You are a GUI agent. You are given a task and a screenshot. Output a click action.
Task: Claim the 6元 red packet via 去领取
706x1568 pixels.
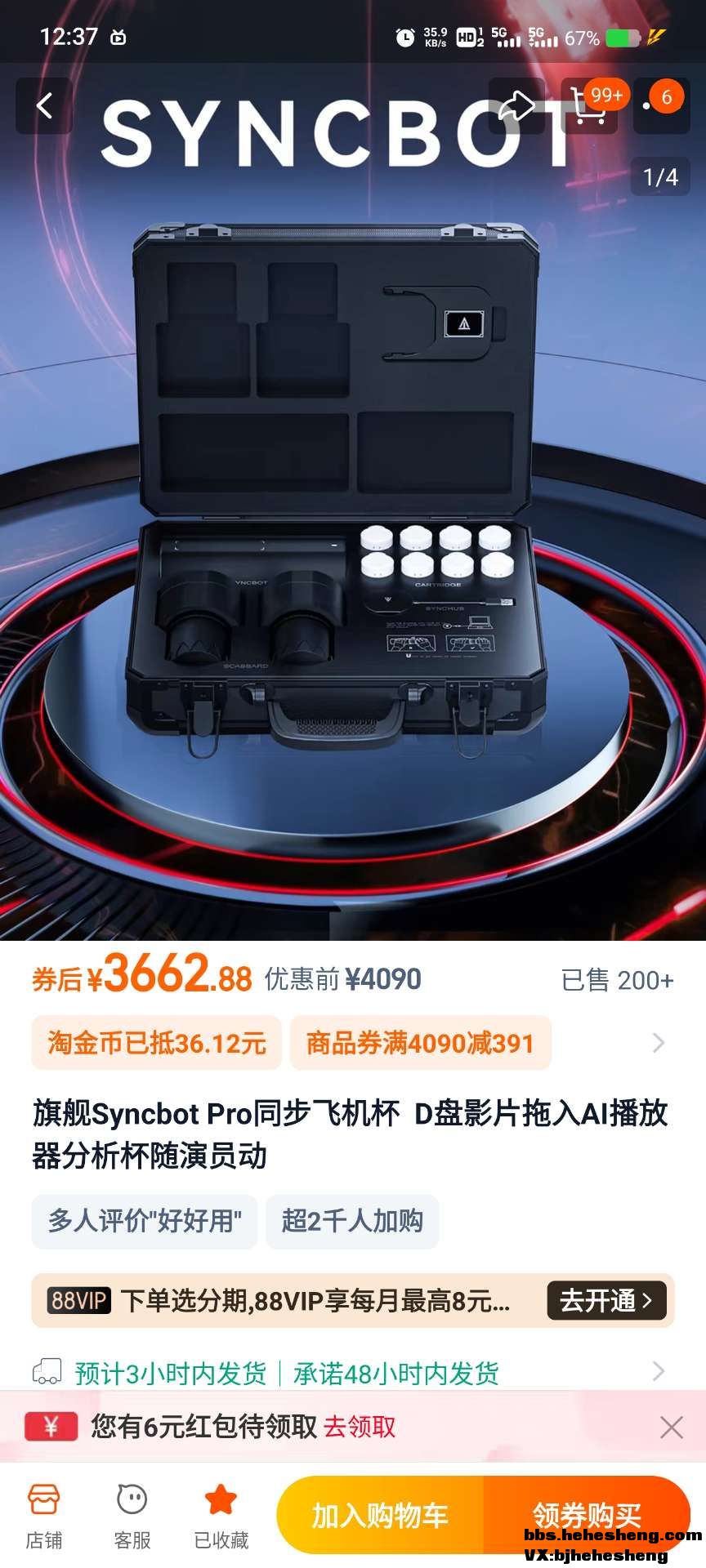[x=360, y=1427]
